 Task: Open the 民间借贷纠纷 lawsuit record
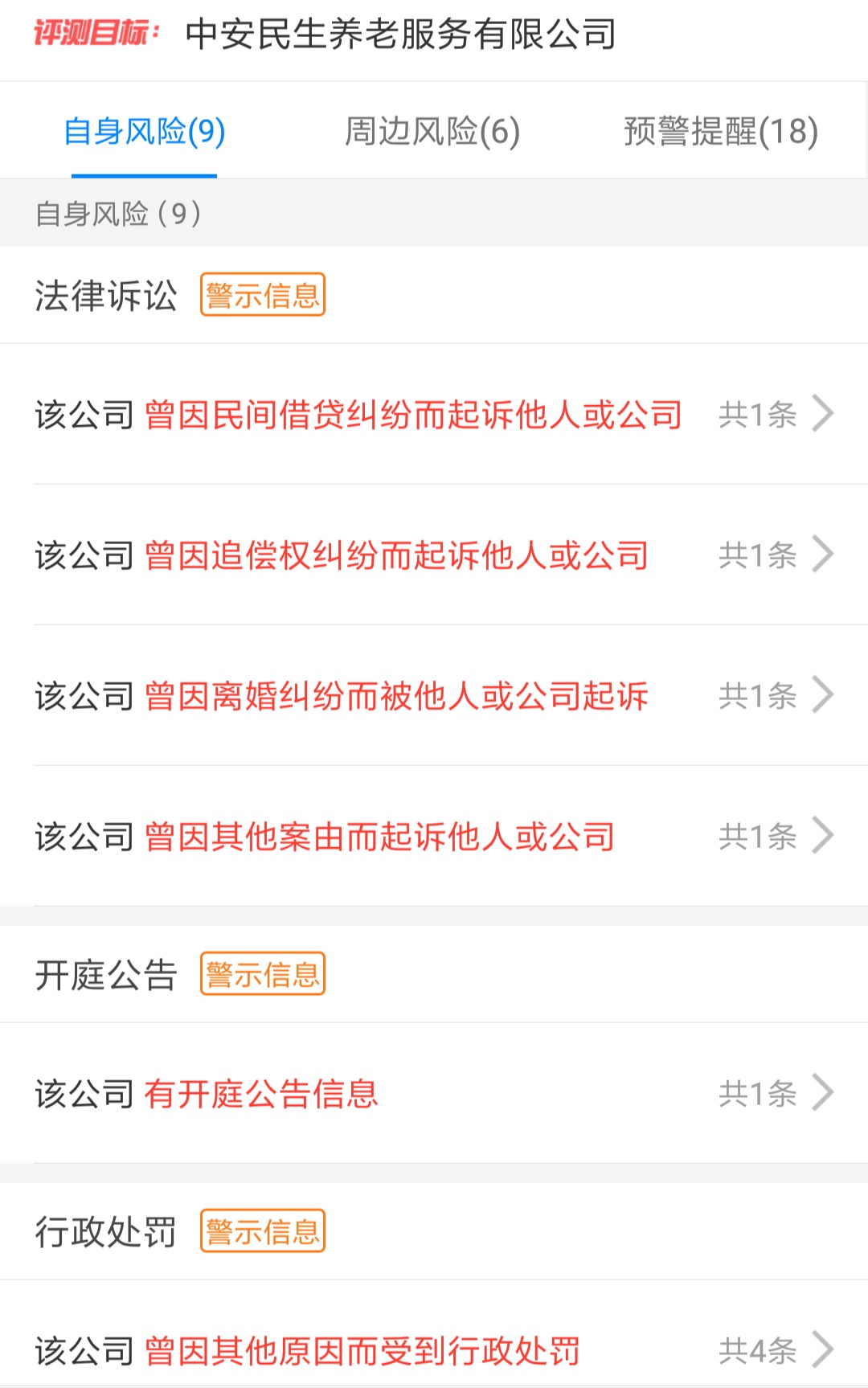pos(434,415)
